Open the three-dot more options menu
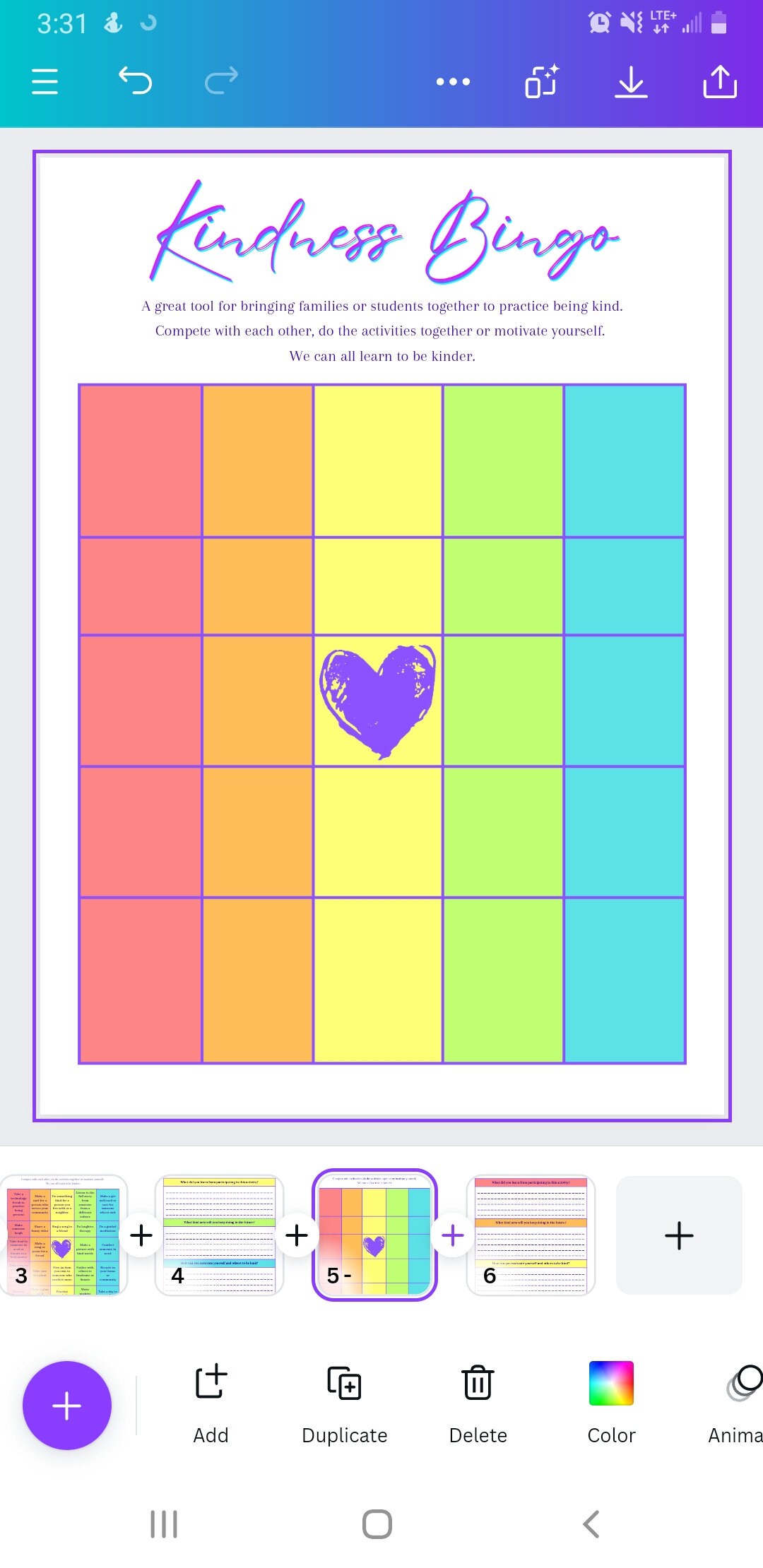This screenshot has width=763, height=1568. (x=453, y=82)
